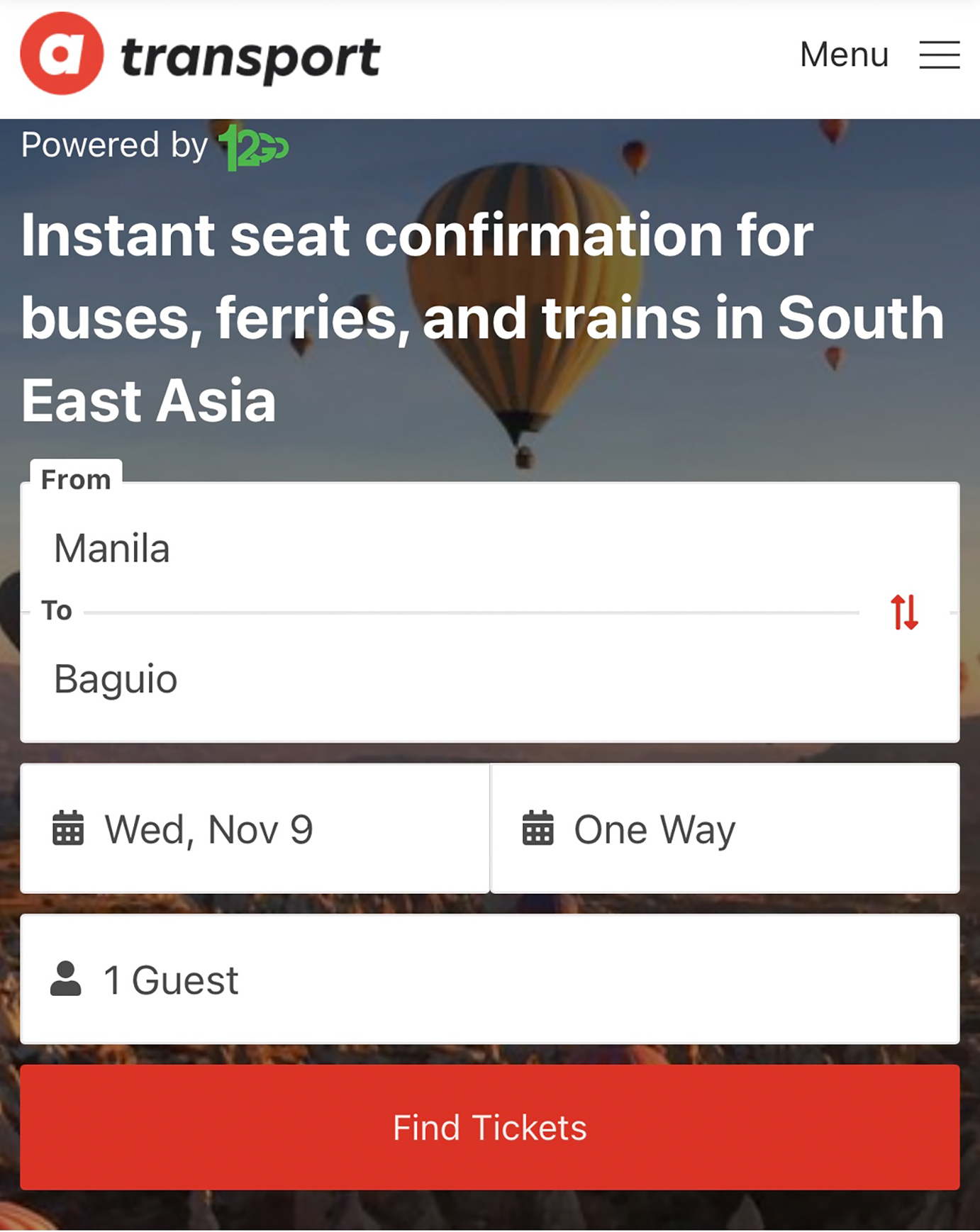Screen dimensions: 980x1232
Task: Tap the Find Tickets button
Action: pyautogui.click(x=489, y=1127)
